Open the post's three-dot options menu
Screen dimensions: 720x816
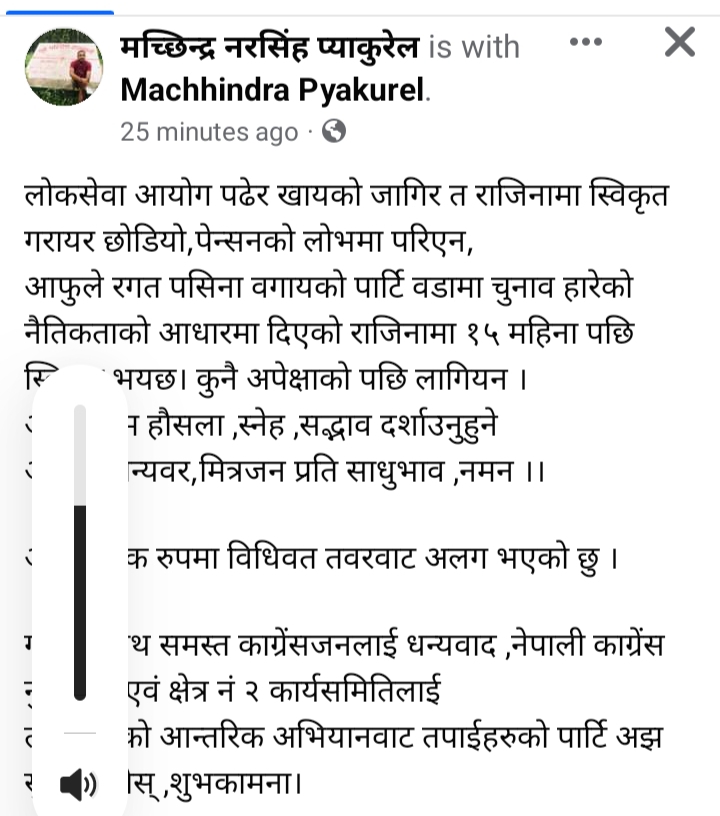586,43
